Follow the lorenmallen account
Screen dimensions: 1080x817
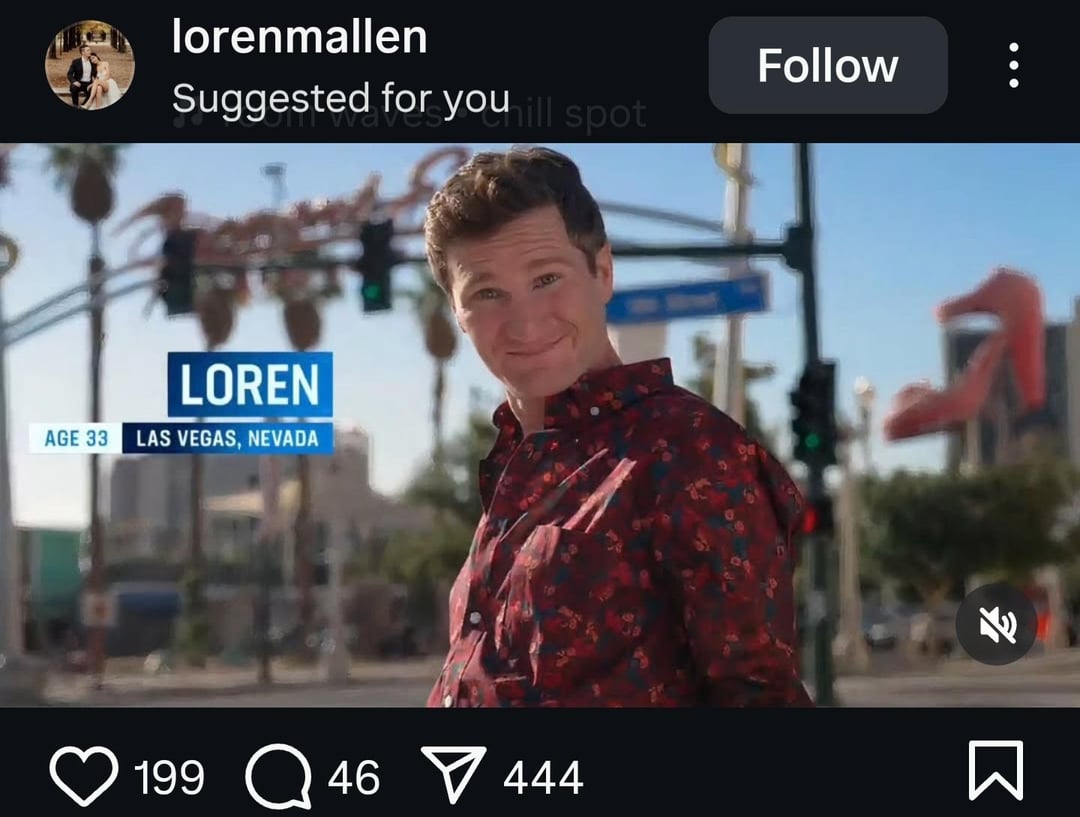pos(827,66)
